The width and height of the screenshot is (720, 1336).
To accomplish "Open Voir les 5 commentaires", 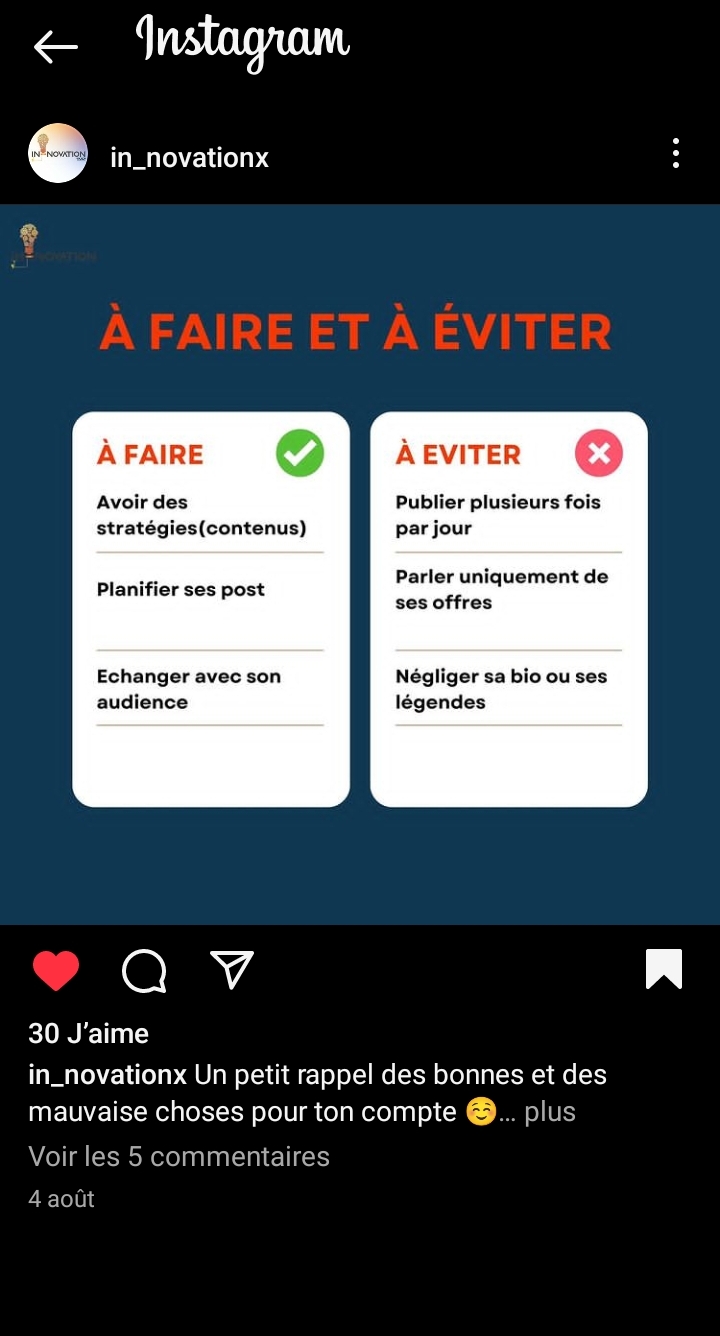I will point(179,1156).
